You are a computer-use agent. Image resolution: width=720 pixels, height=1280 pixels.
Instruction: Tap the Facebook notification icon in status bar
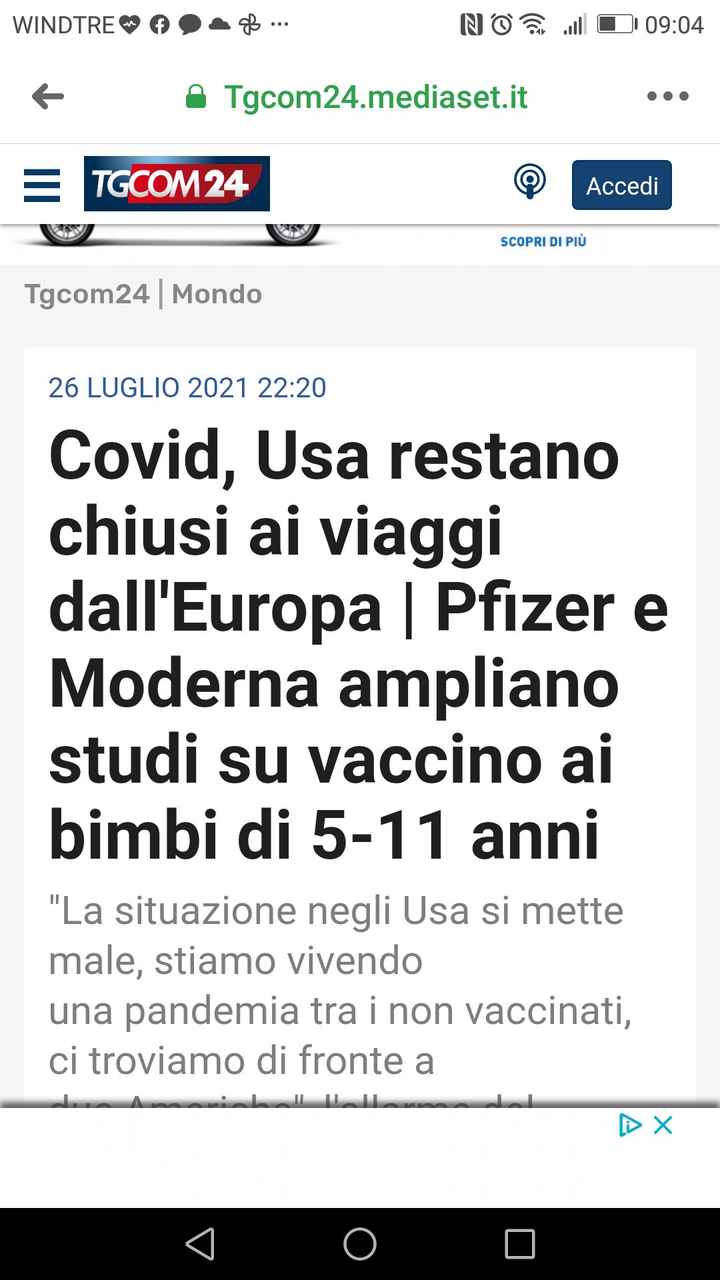(x=157, y=24)
